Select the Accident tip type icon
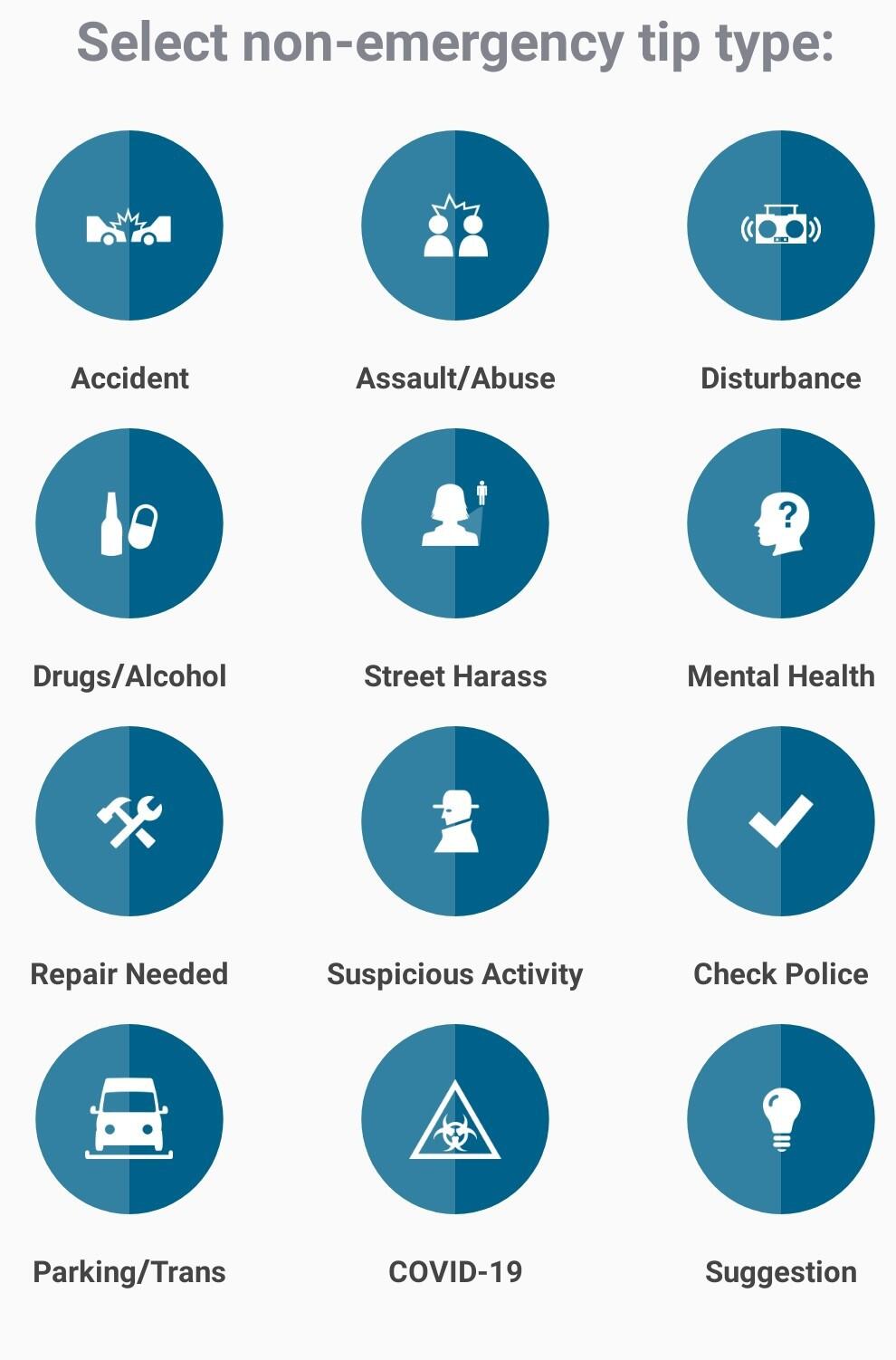Image resolution: width=896 pixels, height=1360 pixels. pyautogui.click(x=129, y=226)
